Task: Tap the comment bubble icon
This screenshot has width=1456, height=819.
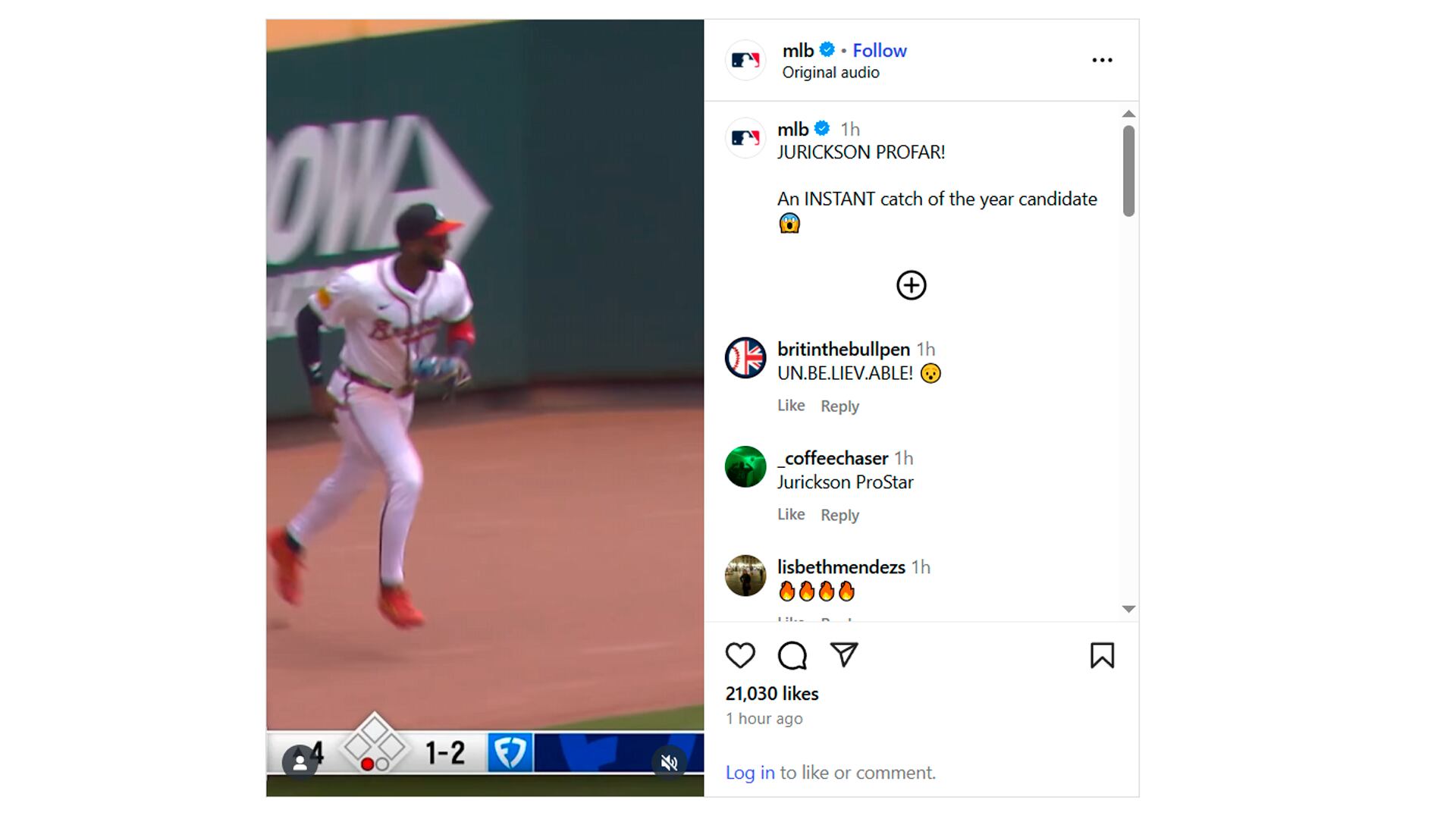Action: 792,656
